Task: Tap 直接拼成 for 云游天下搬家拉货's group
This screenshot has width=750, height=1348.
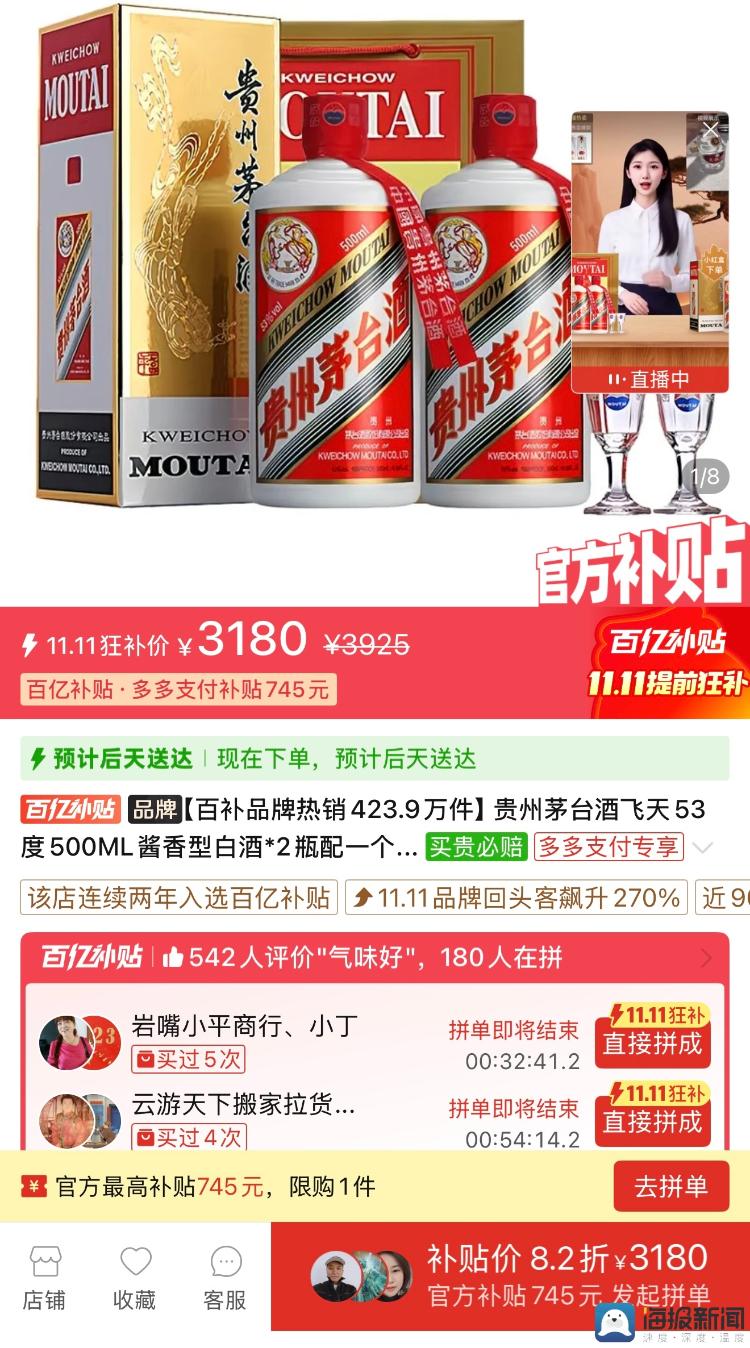Action: pyautogui.click(x=652, y=1121)
